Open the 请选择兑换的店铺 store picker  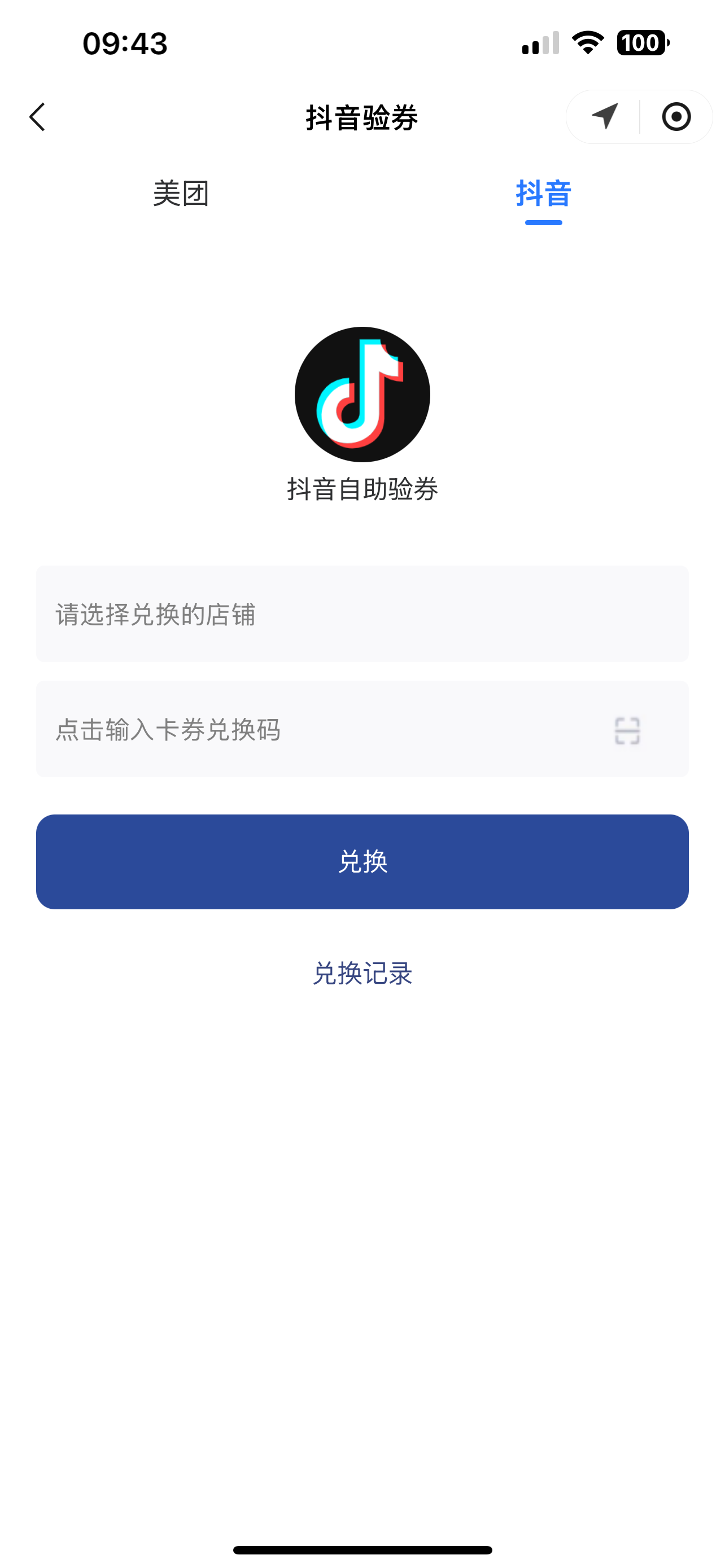362,614
